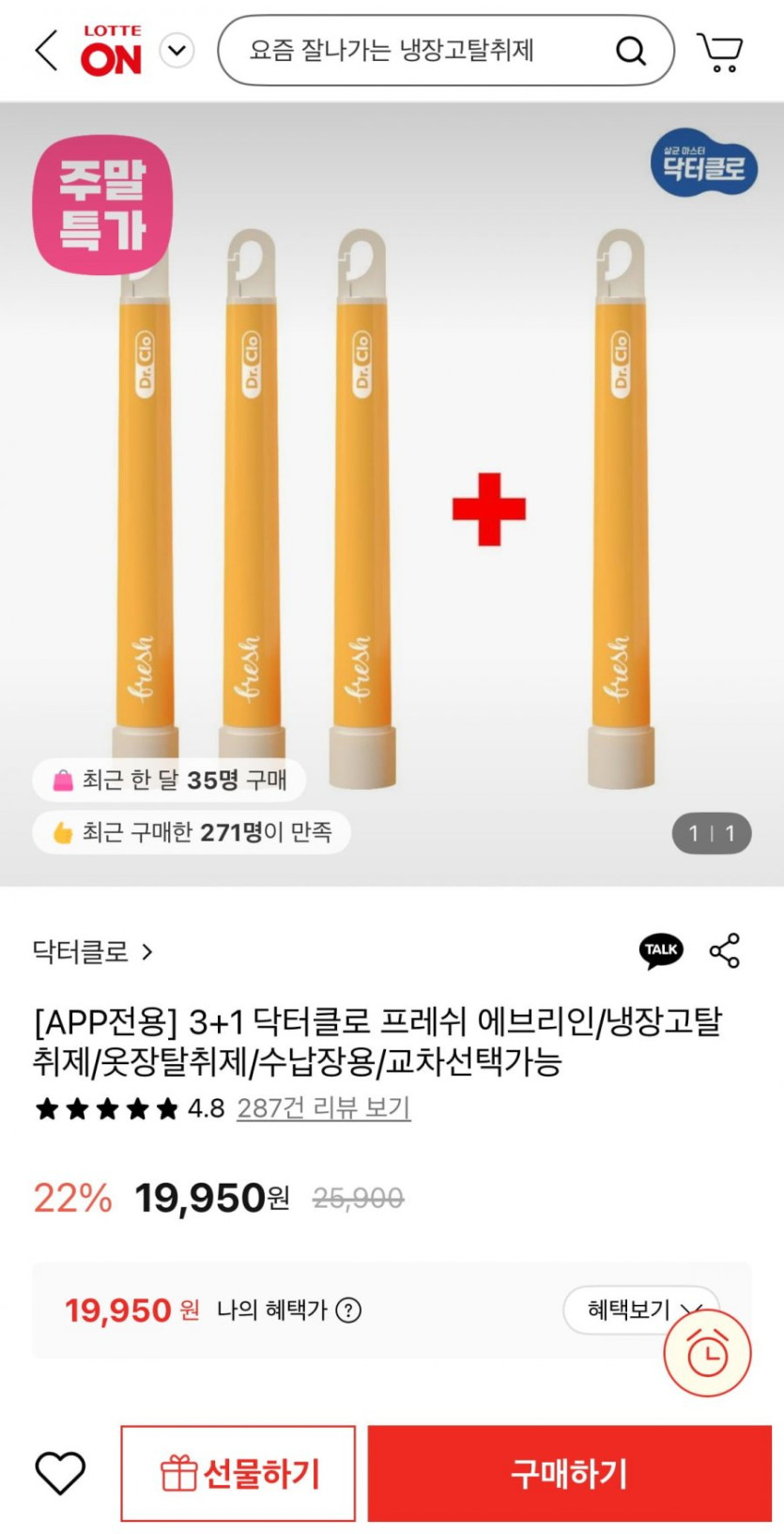The width and height of the screenshot is (784, 1534).
Task: Add product to wishlist with heart
Action: (60, 1472)
